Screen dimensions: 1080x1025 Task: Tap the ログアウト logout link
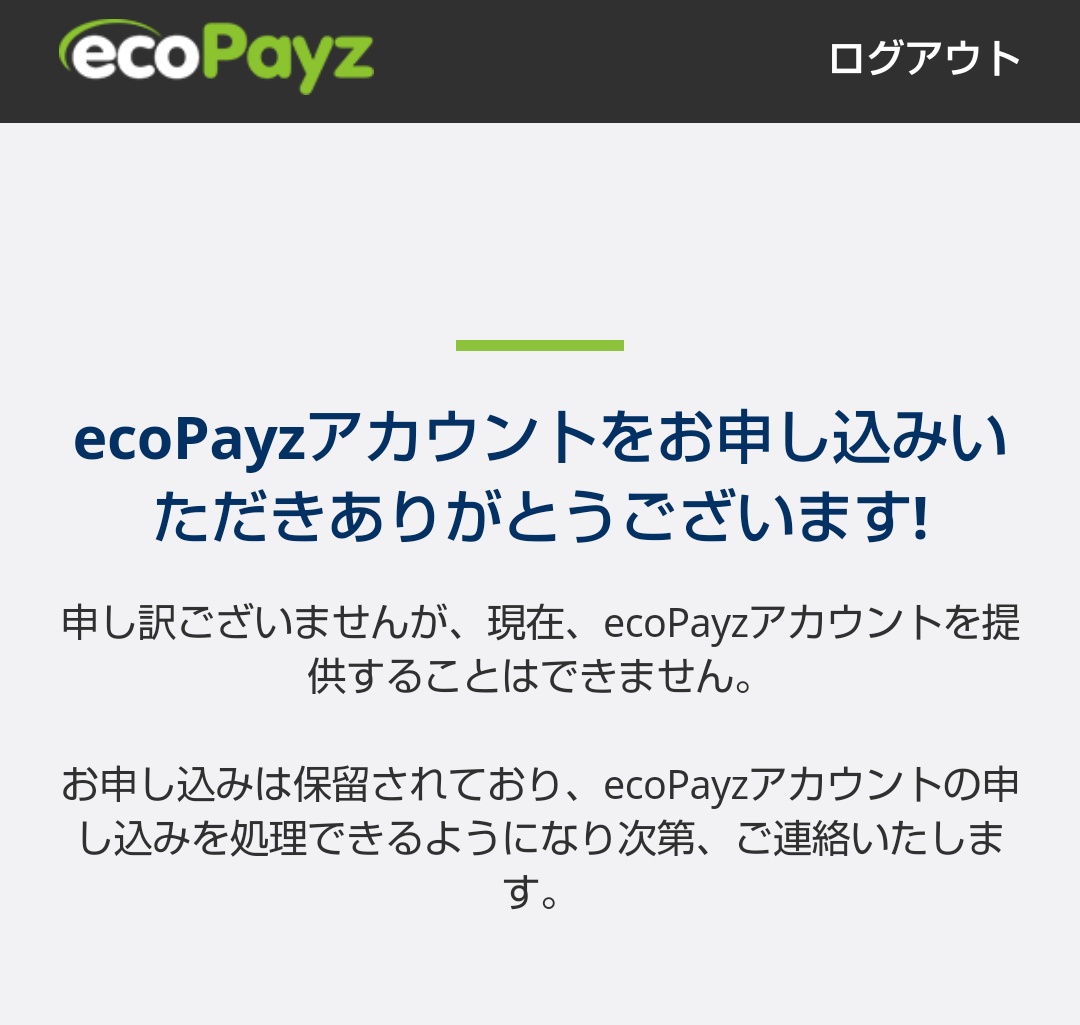click(924, 59)
